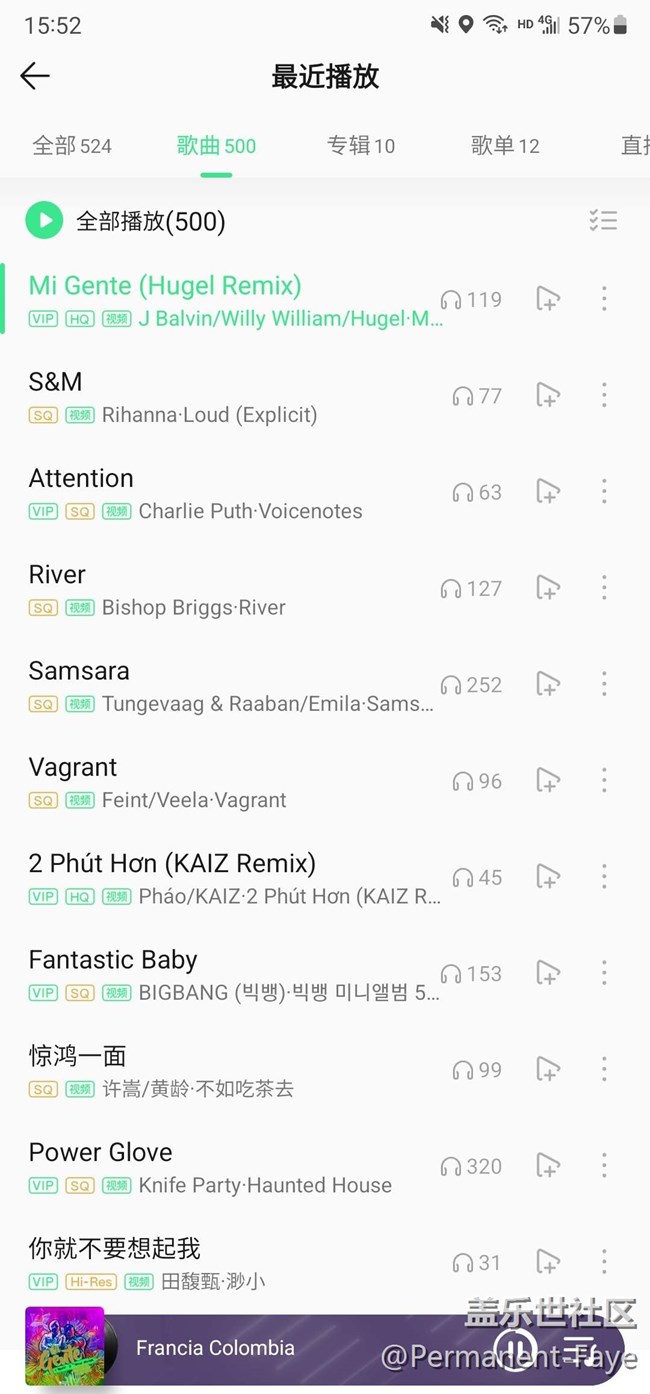Switch to the 专辑 10 tab

[x=361, y=146]
